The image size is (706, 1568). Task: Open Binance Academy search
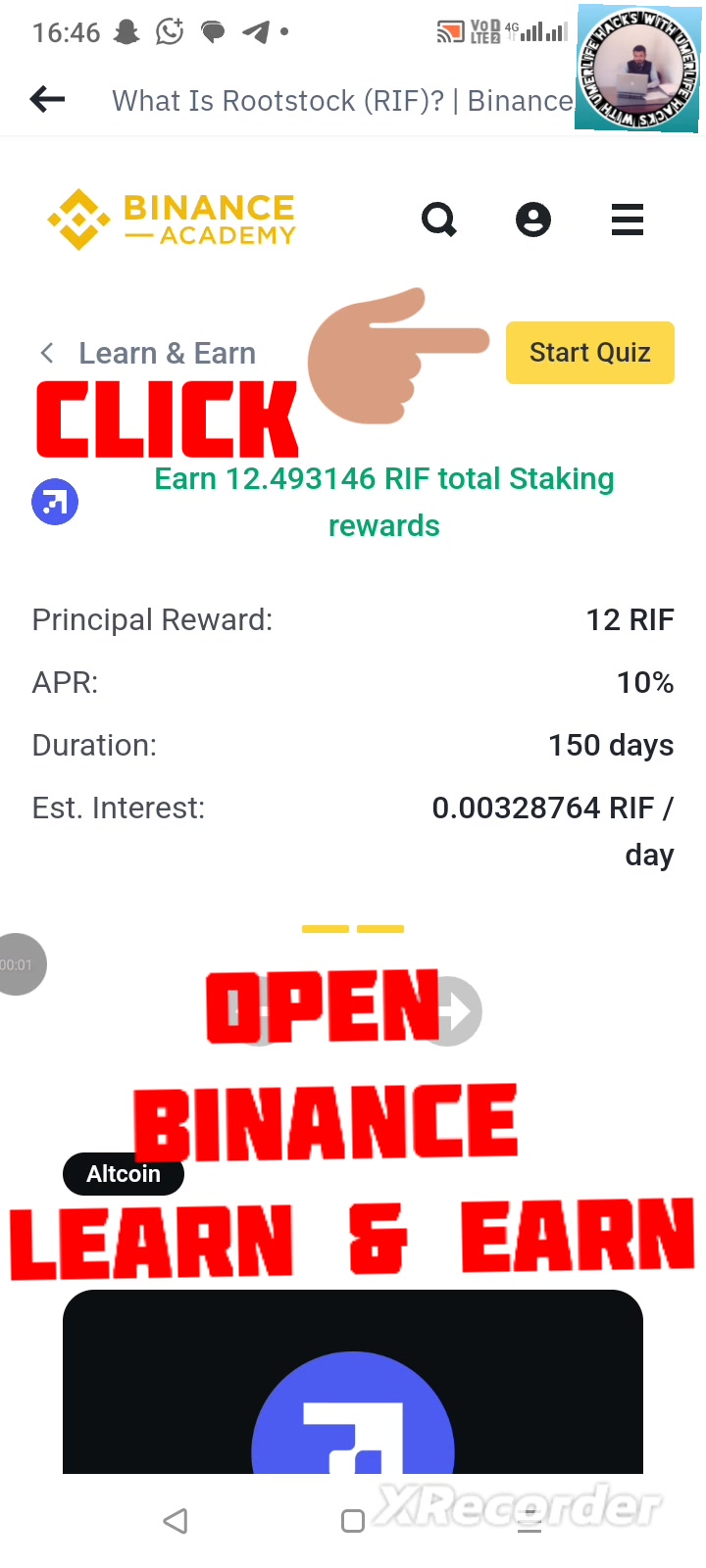439,220
